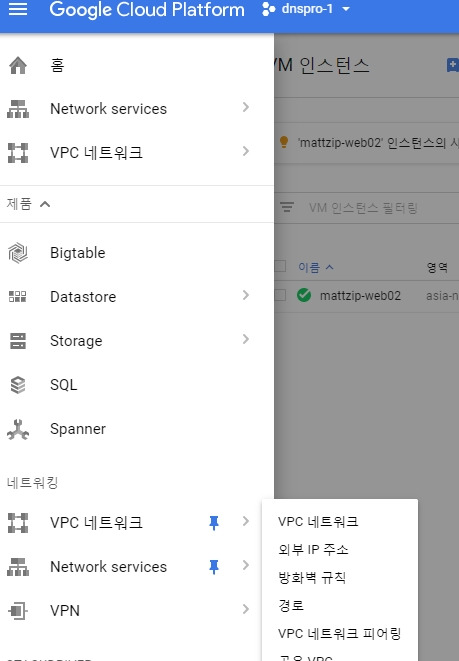Check the box for mattzip-web02
Screen dimensions: 459x661
coord(280,295)
